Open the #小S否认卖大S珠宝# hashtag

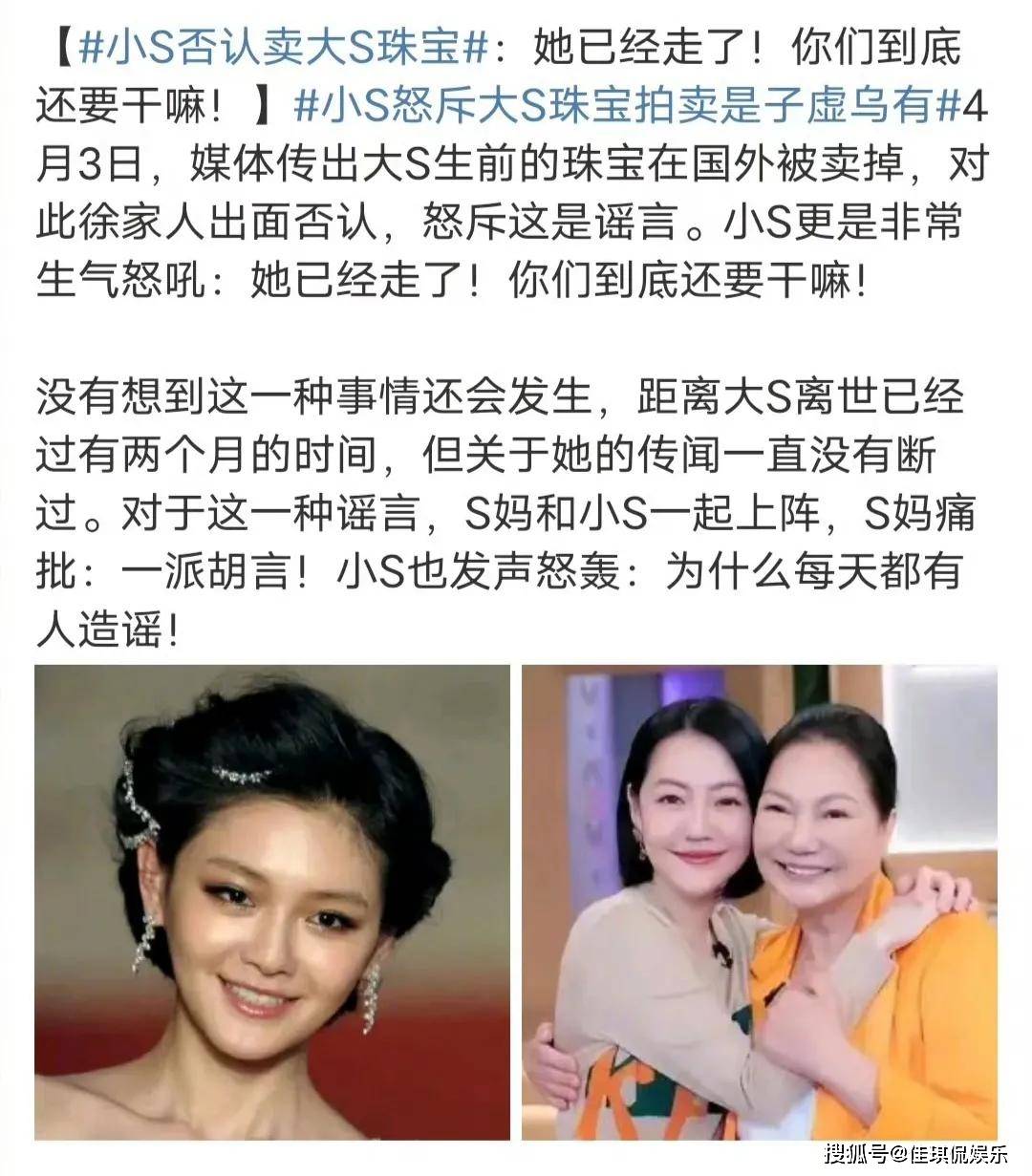pyautogui.click(x=285, y=48)
